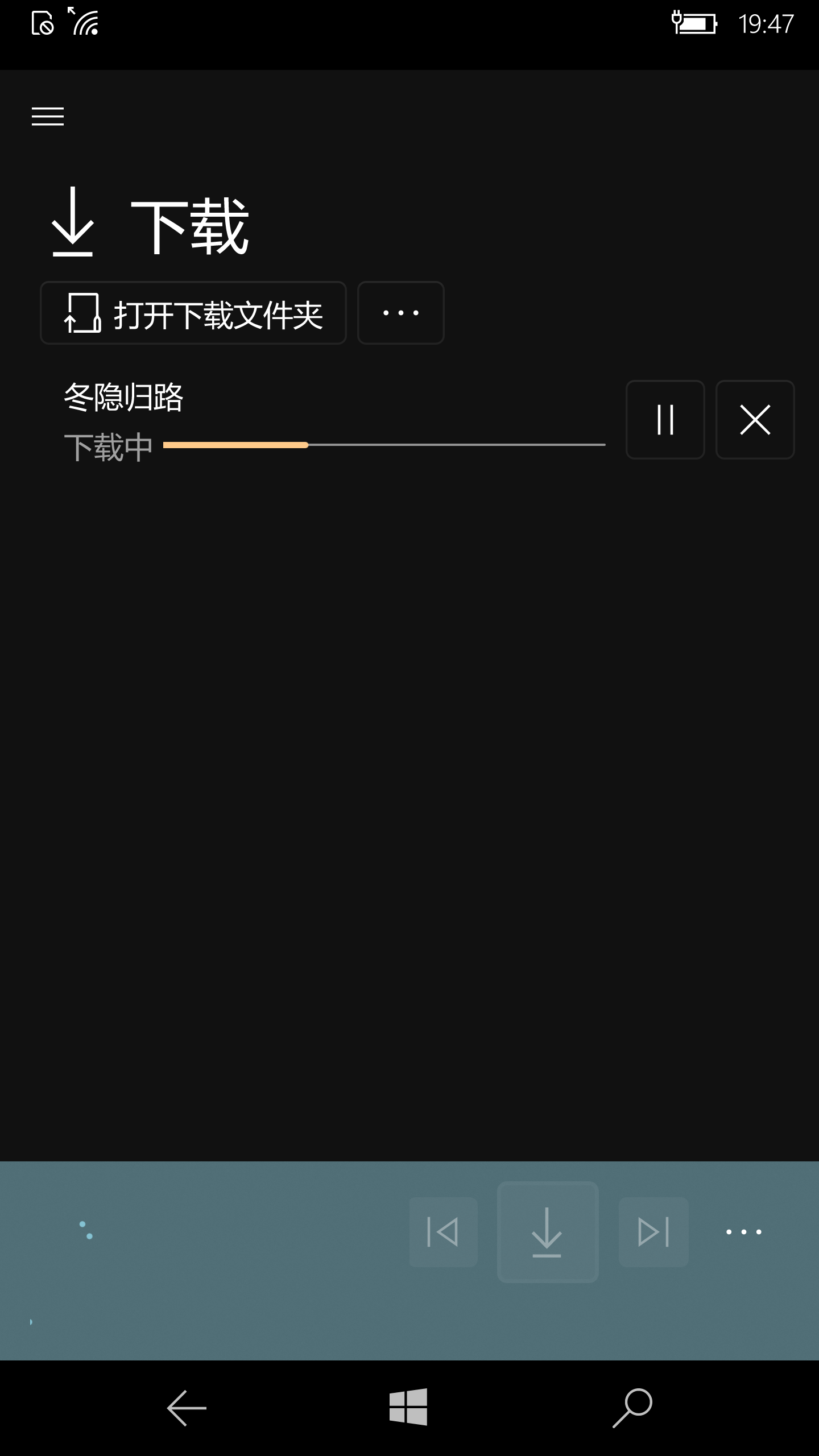Pause the 冬隐归路 download
The height and width of the screenshot is (1456, 819).
[665, 420]
